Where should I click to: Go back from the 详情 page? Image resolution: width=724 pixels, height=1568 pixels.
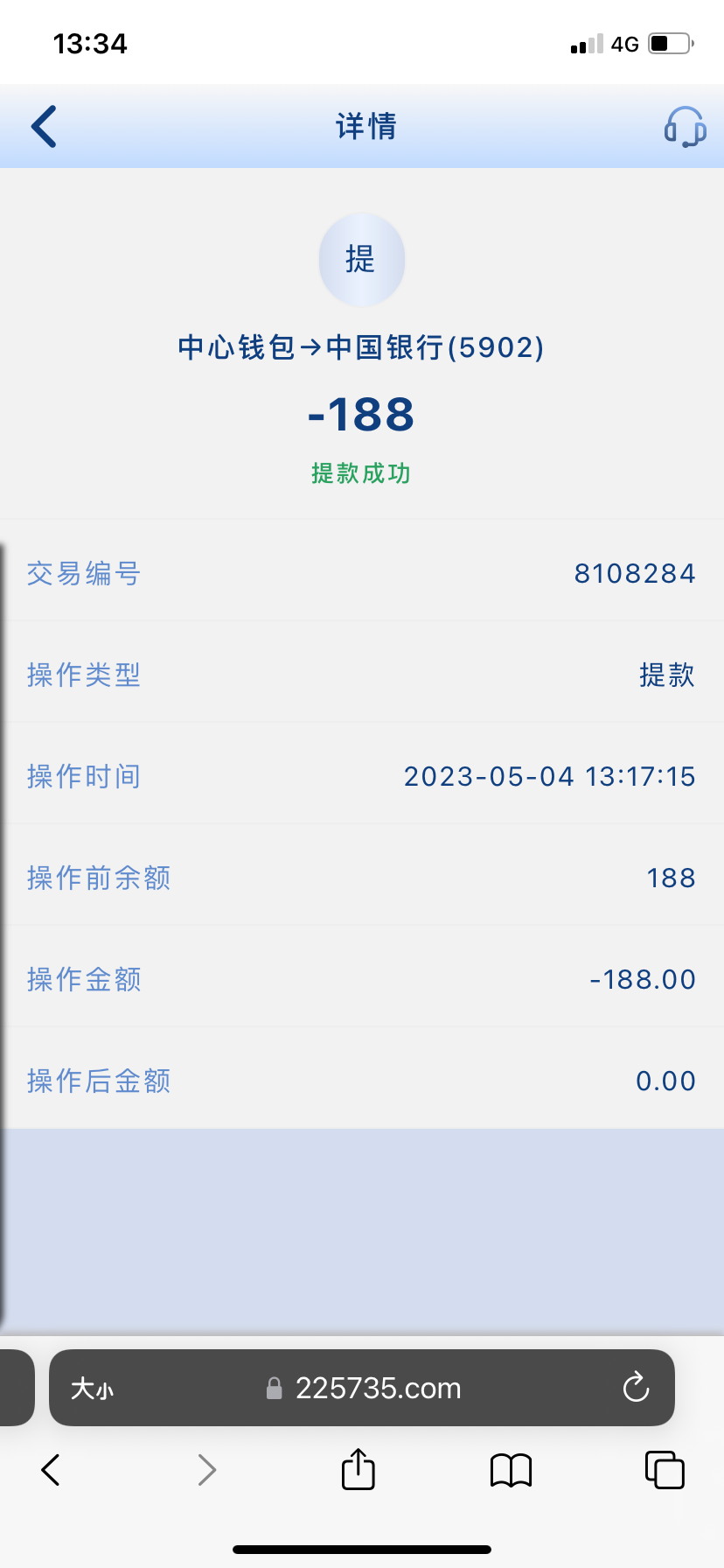click(45, 127)
